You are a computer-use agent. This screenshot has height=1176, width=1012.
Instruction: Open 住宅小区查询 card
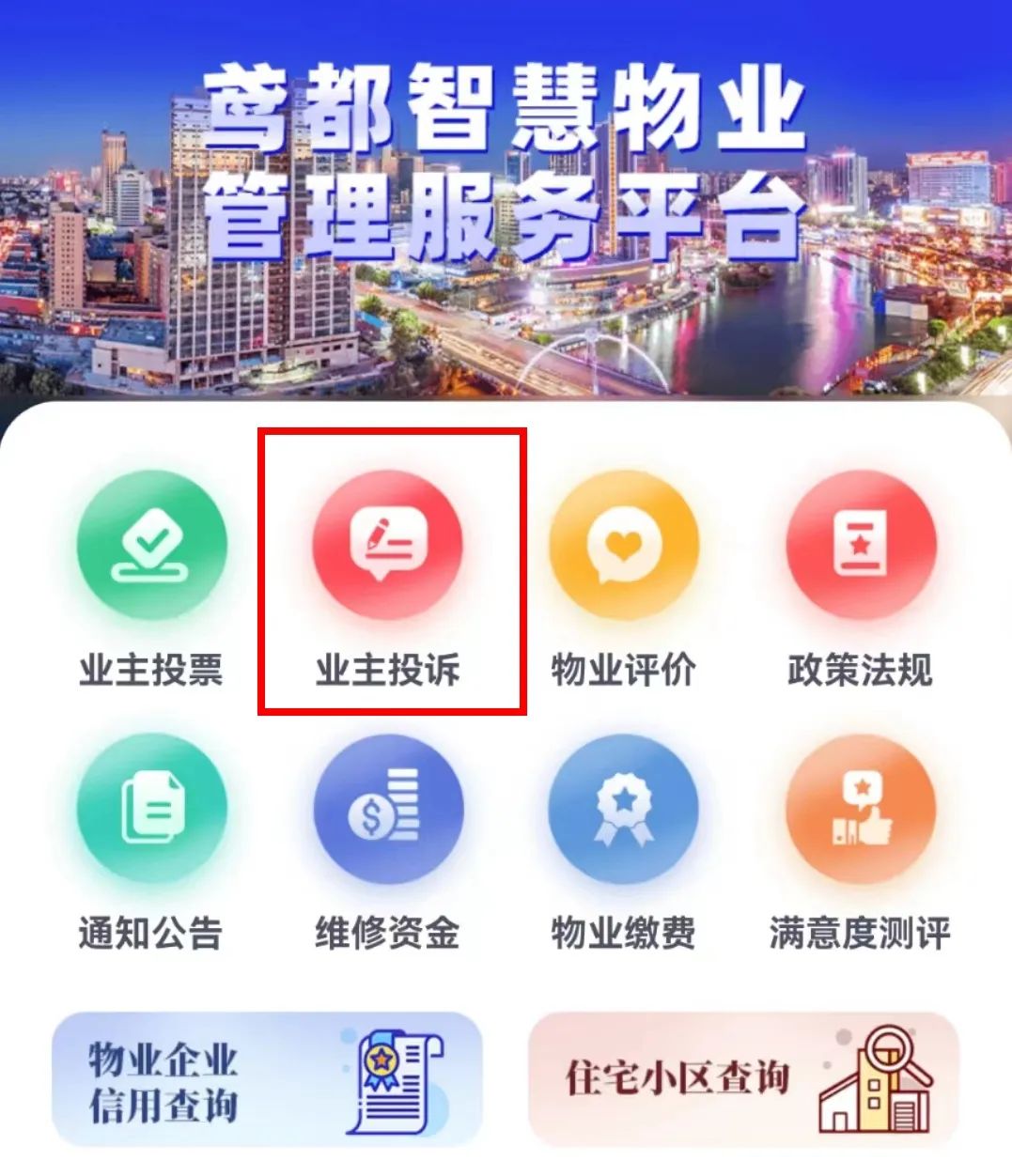coord(744,1078)
